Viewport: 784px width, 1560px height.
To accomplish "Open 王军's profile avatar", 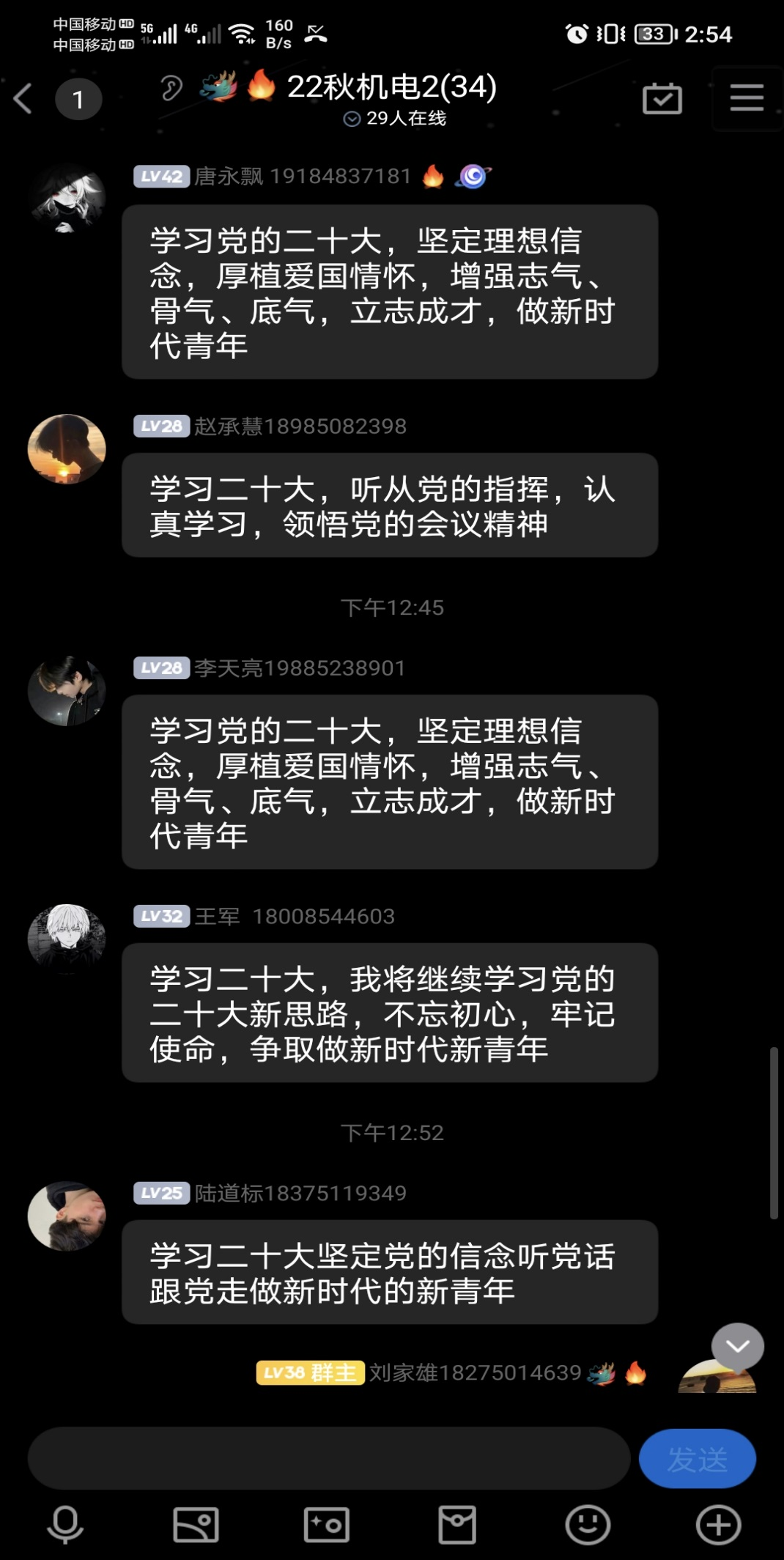I will (x=67, y=939).
